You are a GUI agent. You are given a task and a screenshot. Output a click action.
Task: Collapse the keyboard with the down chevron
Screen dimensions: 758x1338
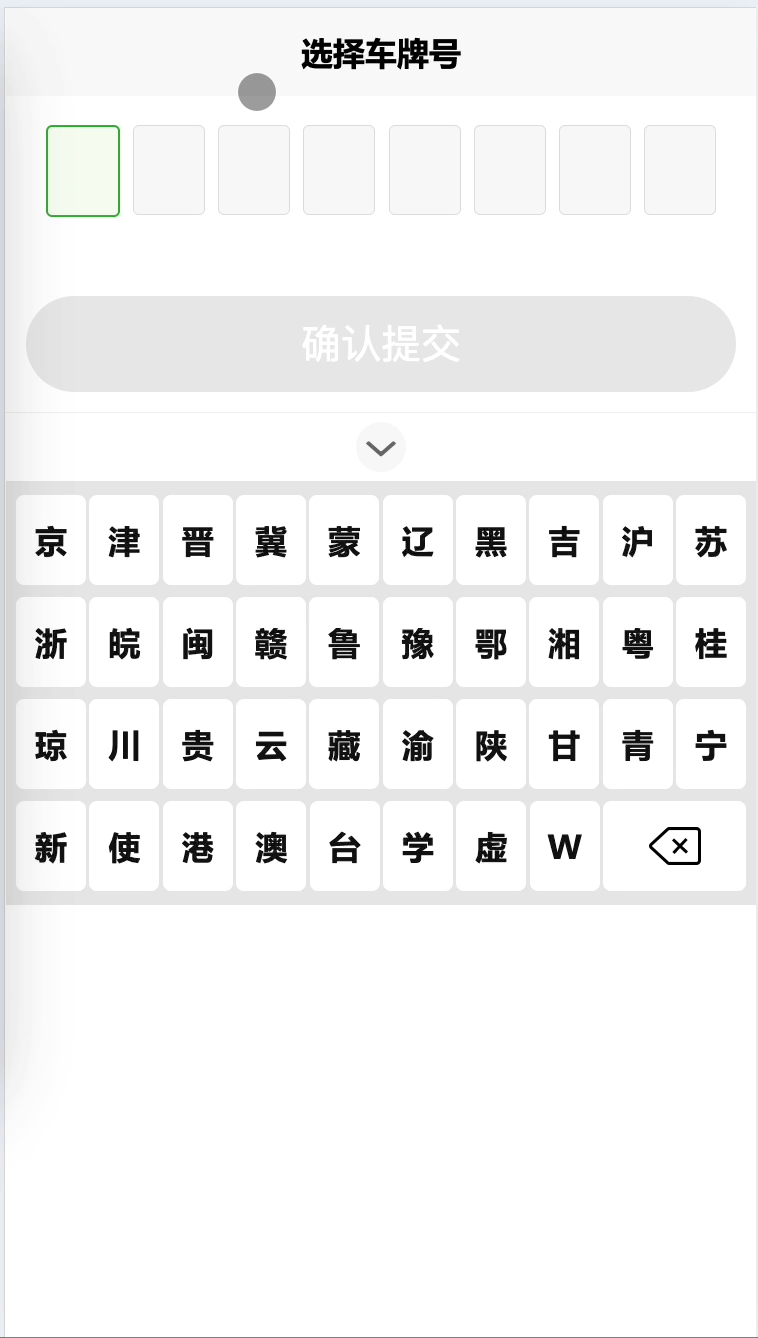click(381, 447)
